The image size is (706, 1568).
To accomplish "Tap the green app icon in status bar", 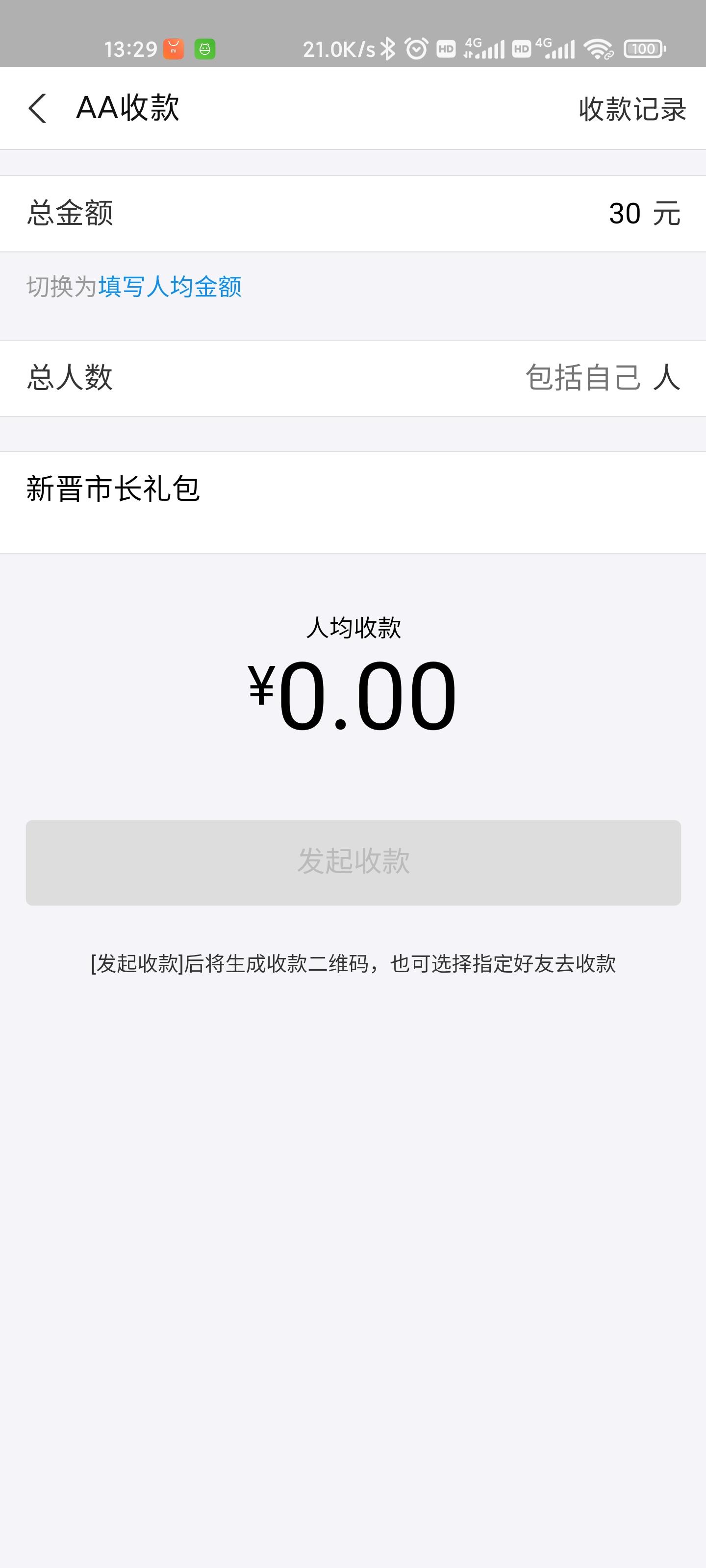I will (205, 48).
